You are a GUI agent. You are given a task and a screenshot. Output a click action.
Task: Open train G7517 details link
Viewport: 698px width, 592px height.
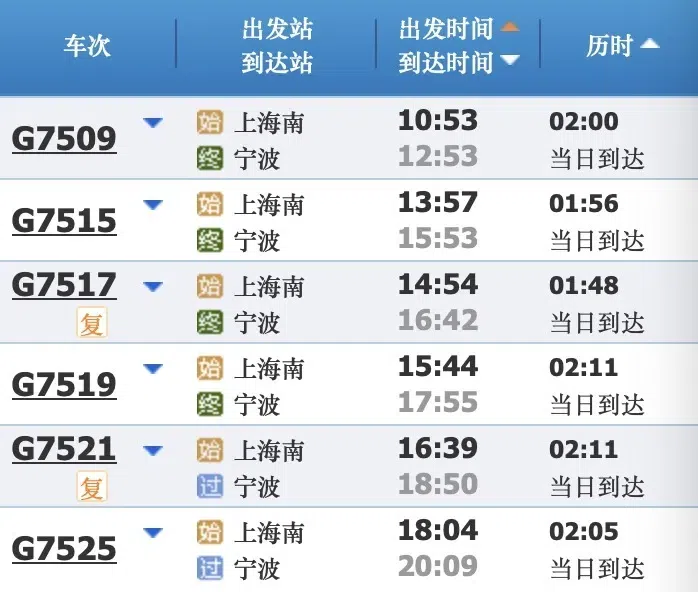point(64,285)
